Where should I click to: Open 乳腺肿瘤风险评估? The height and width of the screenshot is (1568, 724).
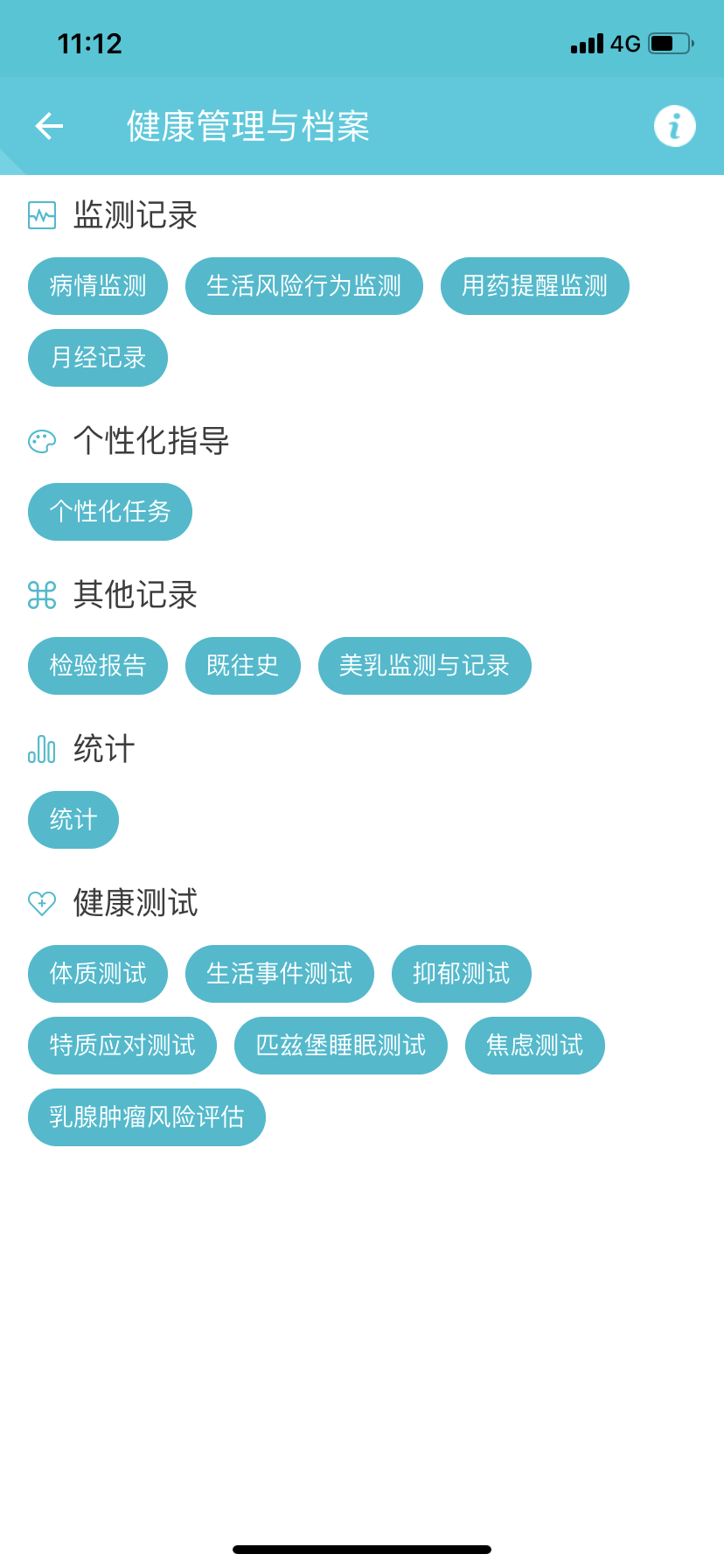[x=147, y=1117]
